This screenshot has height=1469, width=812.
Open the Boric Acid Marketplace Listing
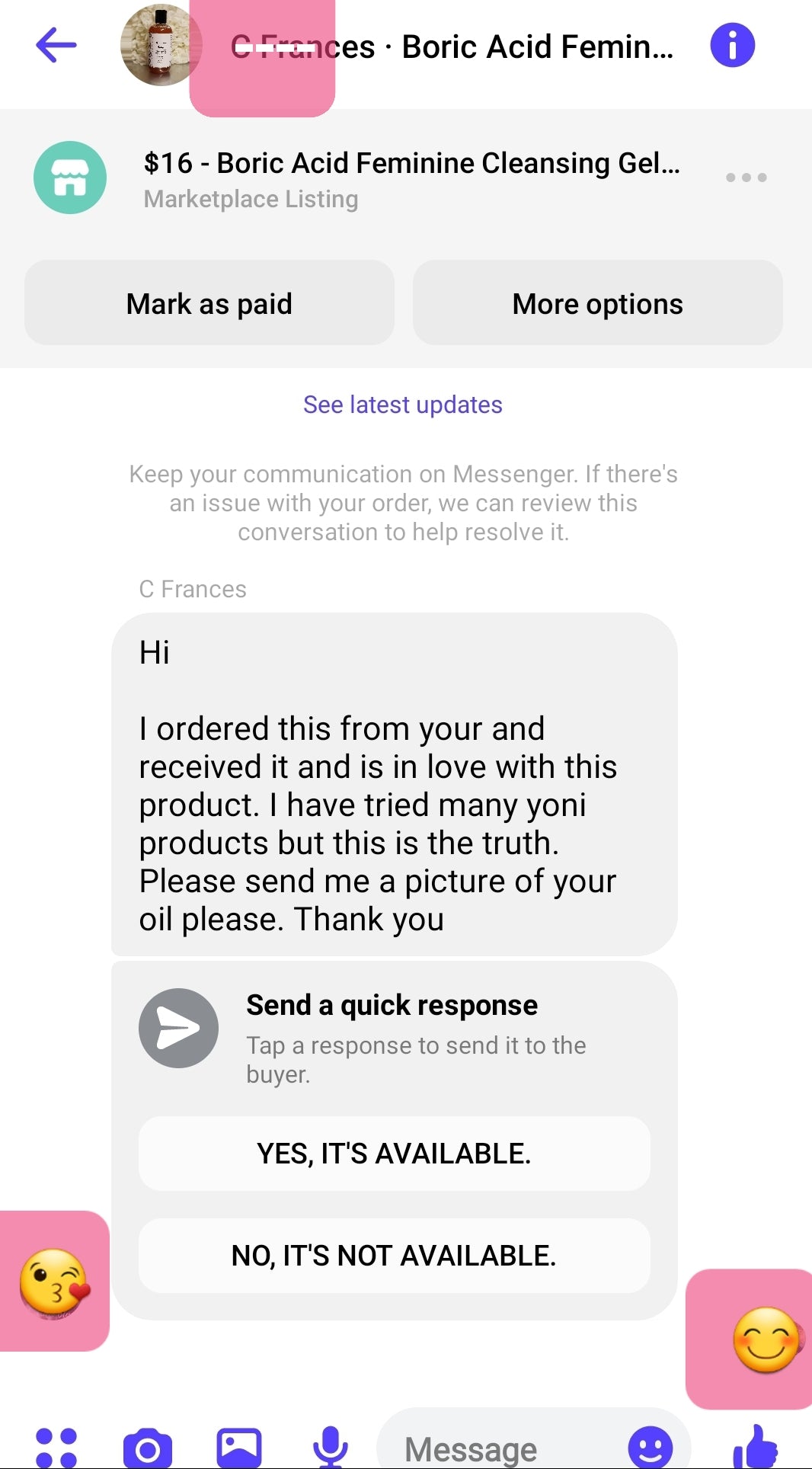pyautogui.click(x=411, y=178)
